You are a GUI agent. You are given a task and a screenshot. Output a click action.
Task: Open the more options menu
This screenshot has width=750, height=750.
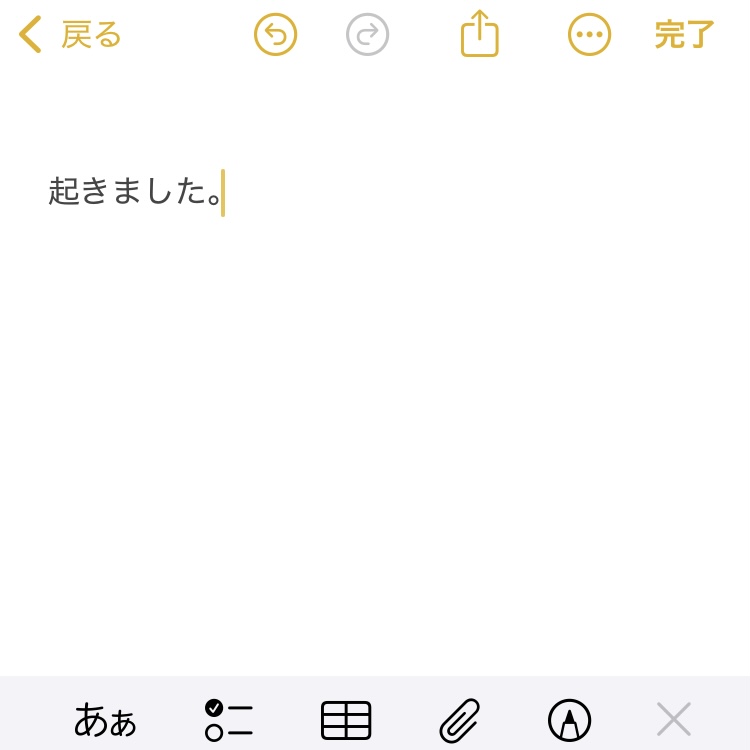pos(589,35)
